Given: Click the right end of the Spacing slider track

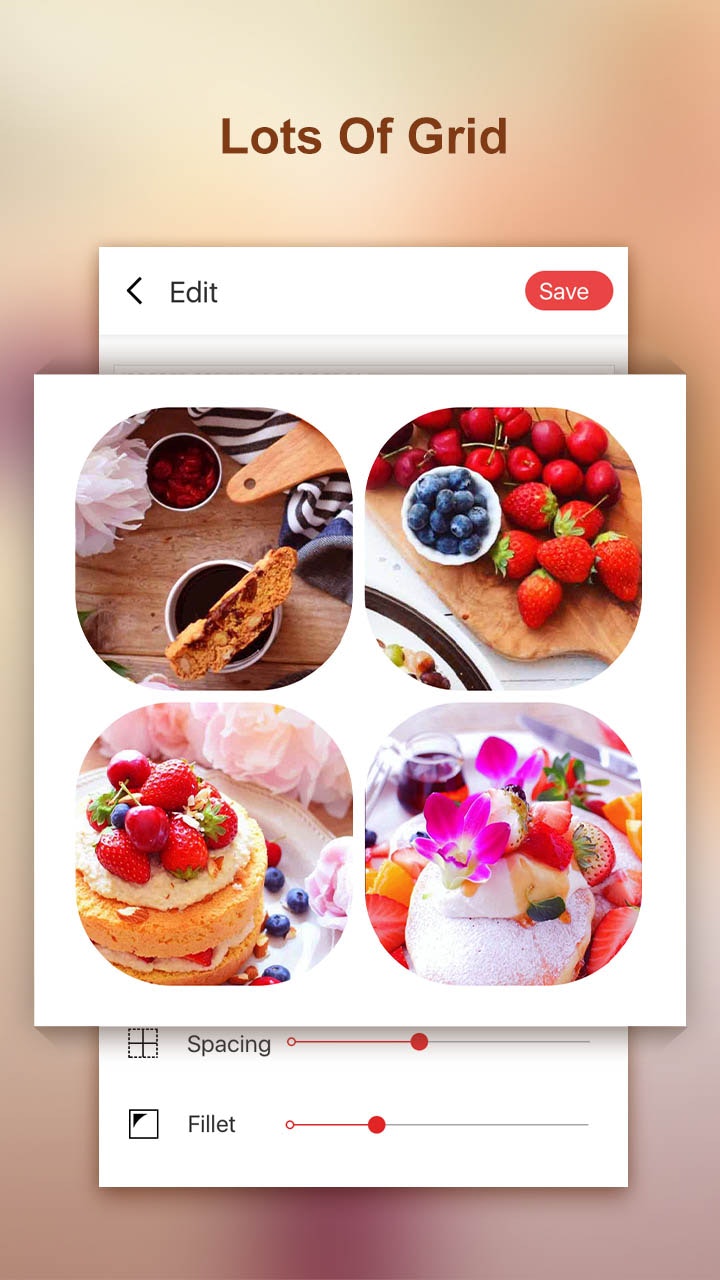Looking at the screenshot, I should (x=590, y=1042).
